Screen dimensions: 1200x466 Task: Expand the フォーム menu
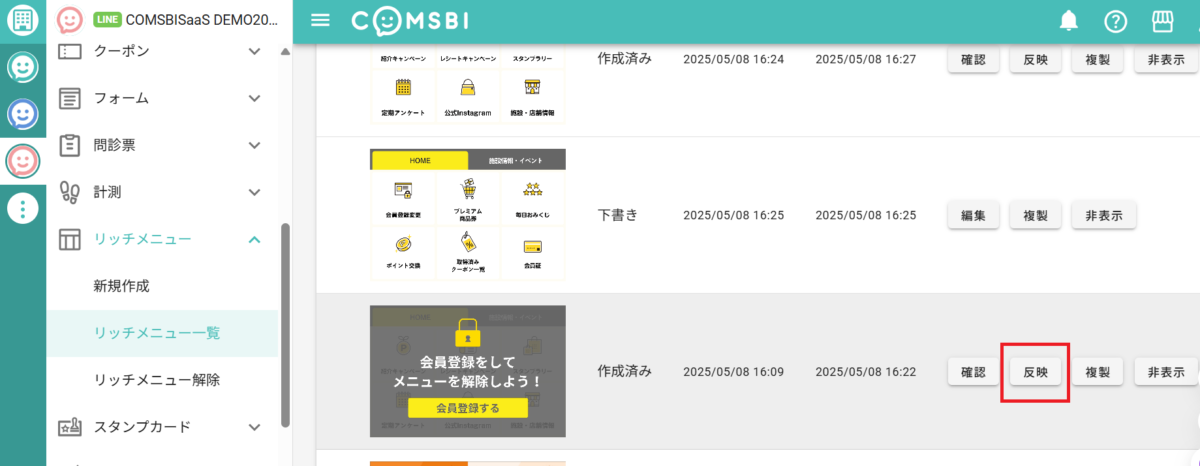coord(254,98)
